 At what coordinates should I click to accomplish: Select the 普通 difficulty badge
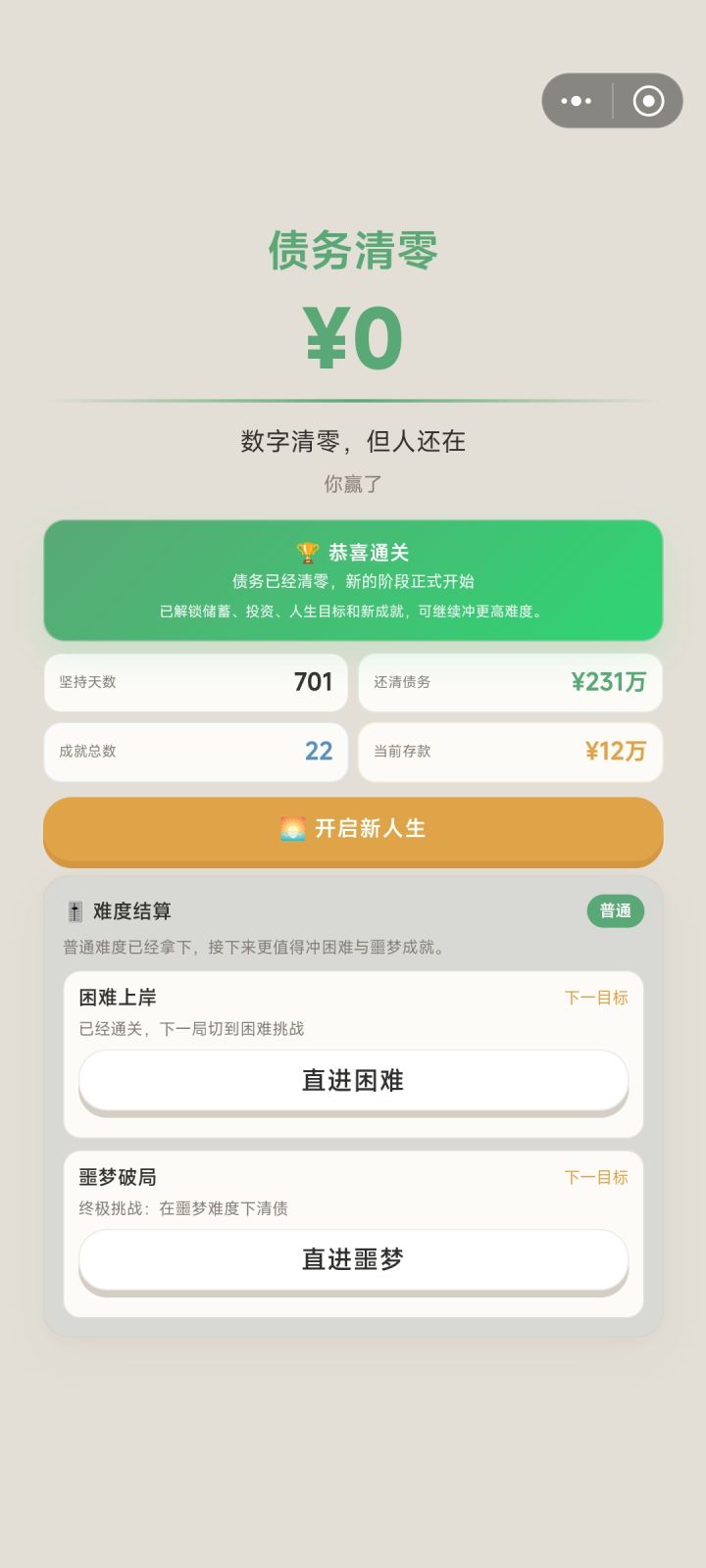[616, 910]
